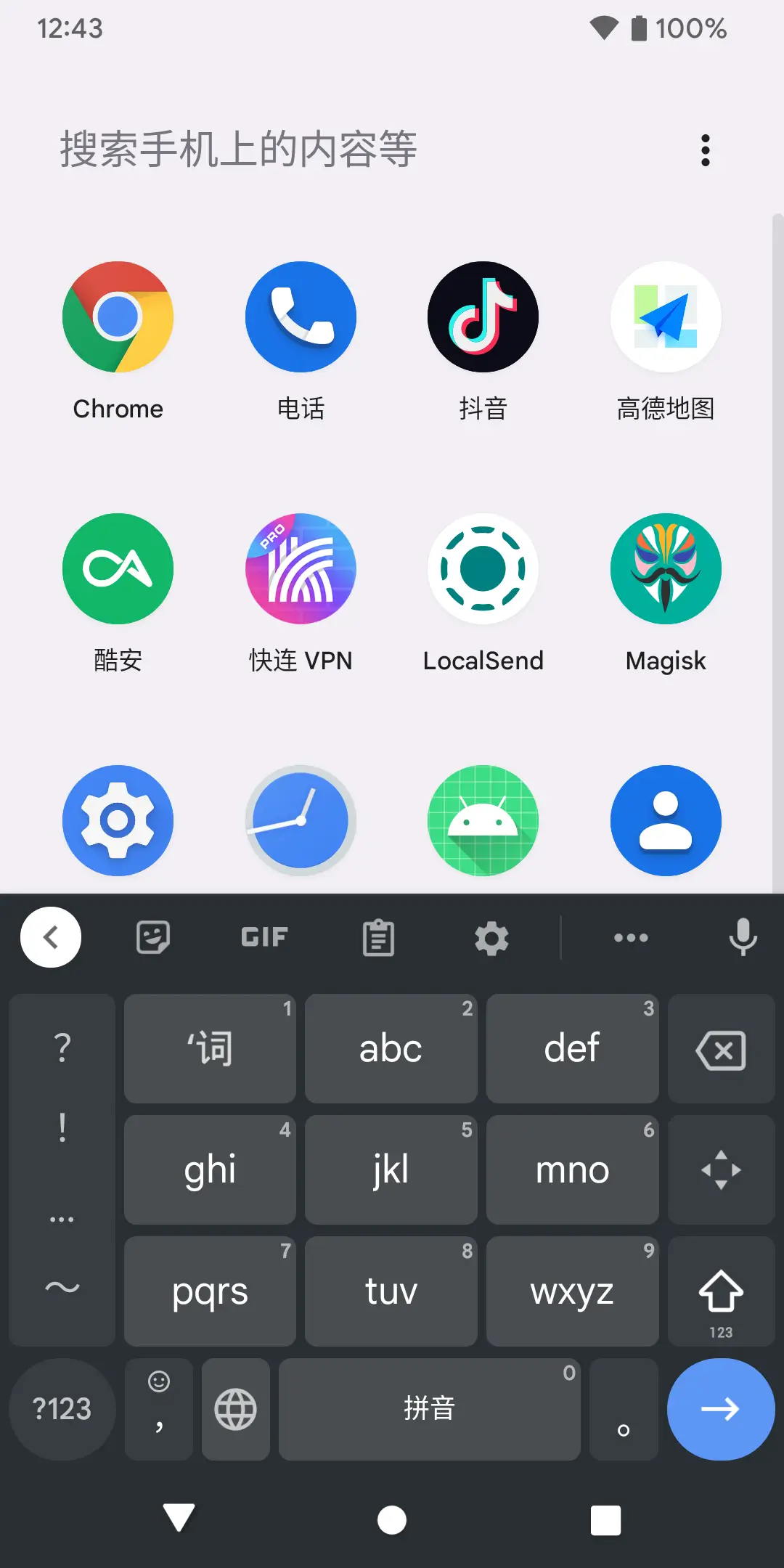Open the keyboard clipboard
784x1568 pixels.
pos(378,937)
